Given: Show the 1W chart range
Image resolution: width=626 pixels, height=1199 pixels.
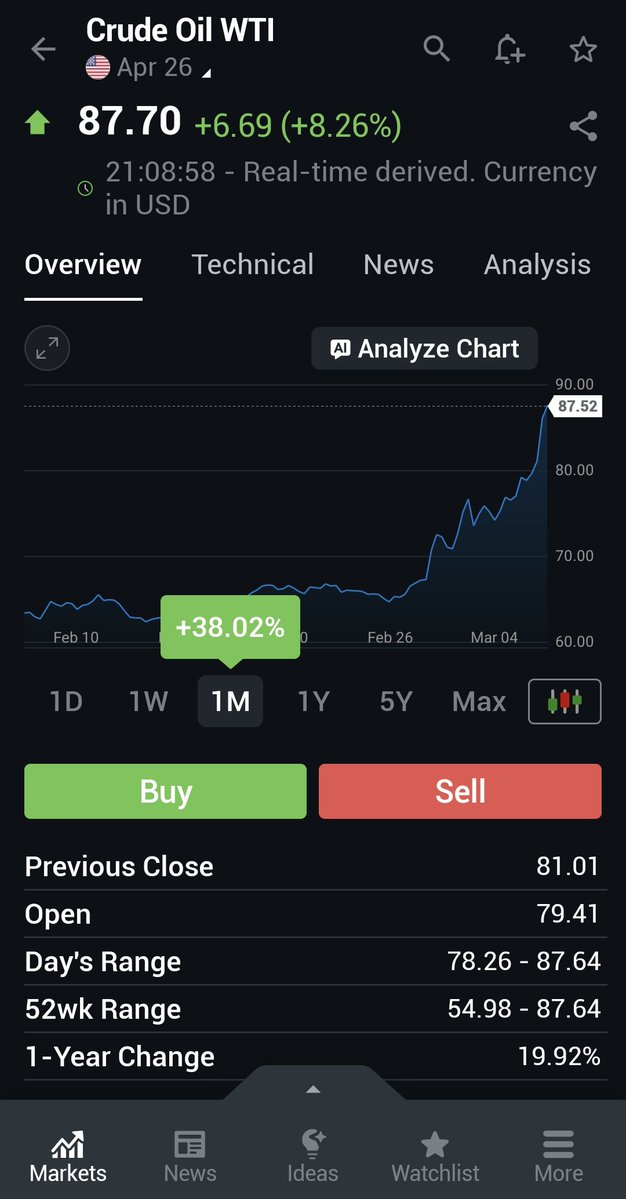Looking at the screenshot, I should pyautogui.click(x=148, y=701).
